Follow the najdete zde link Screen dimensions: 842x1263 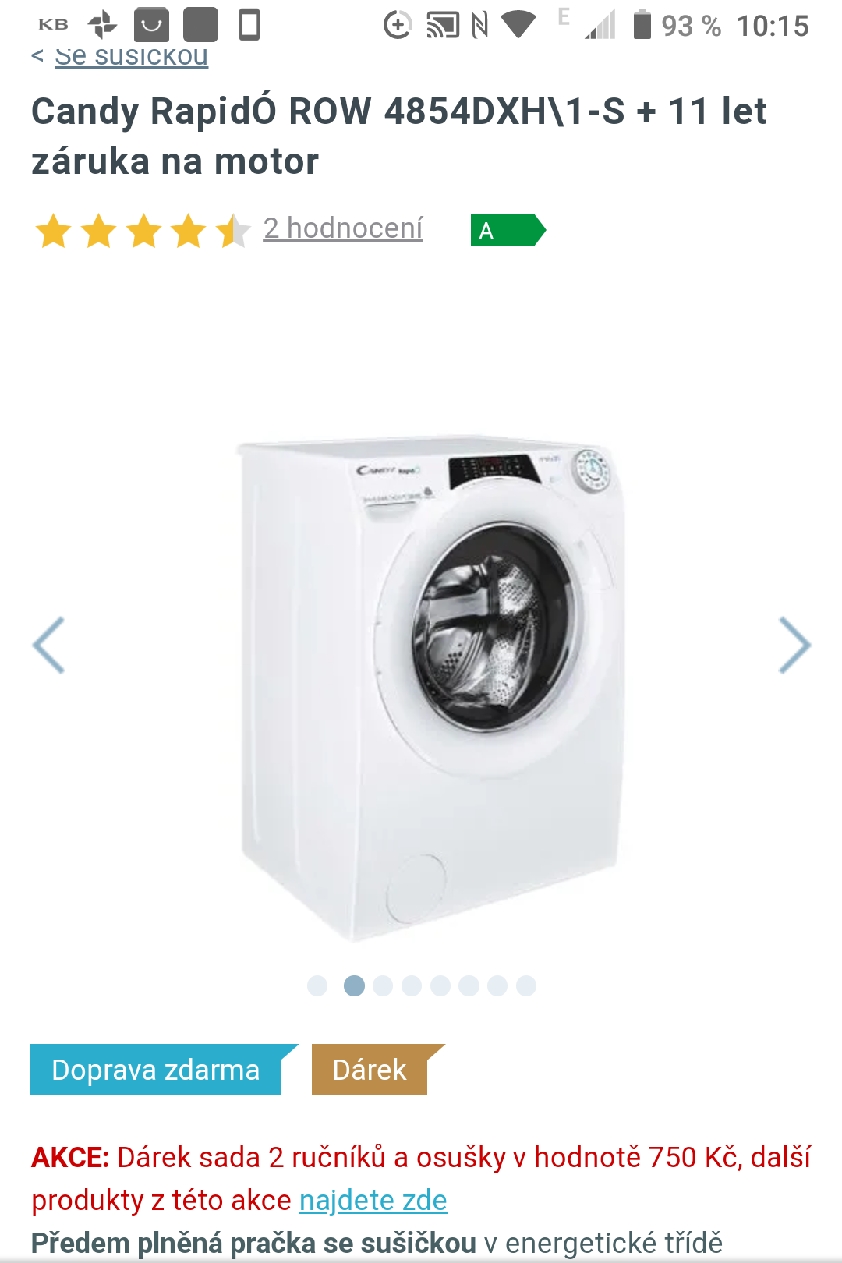(x=373, y=1200)
